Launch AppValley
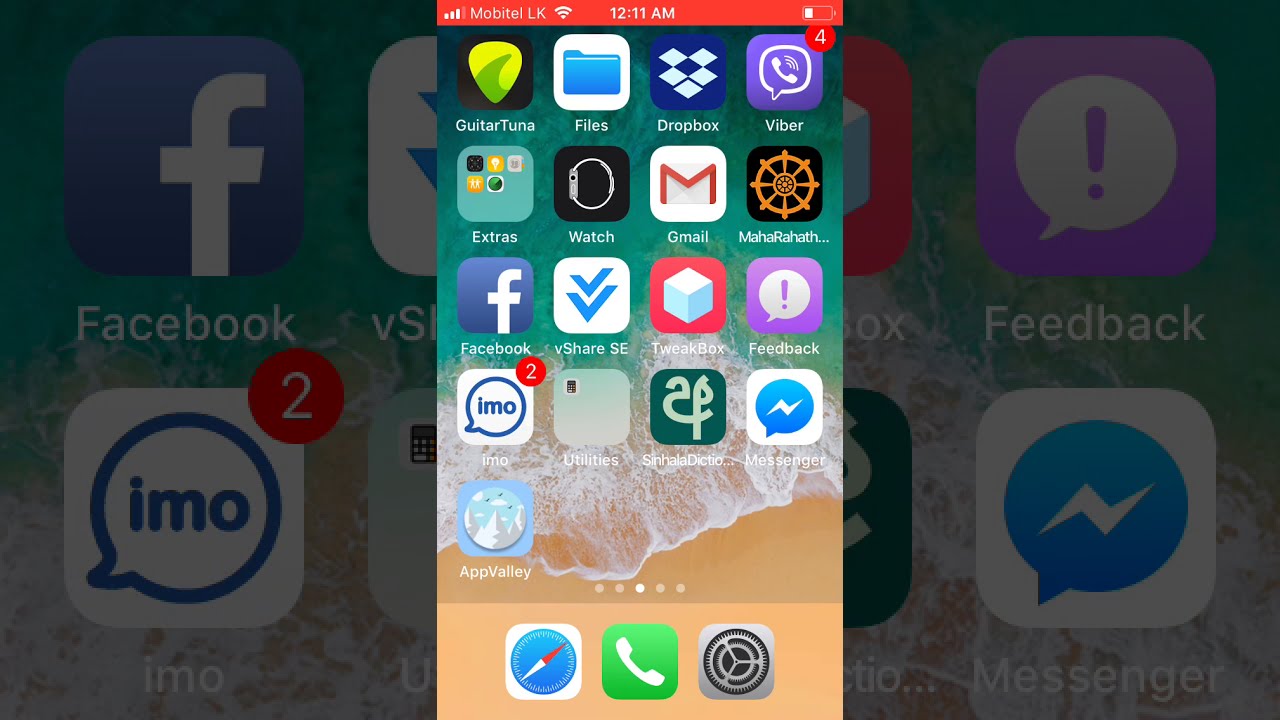This screenshot has height=720, width=1280. (495, 518)
